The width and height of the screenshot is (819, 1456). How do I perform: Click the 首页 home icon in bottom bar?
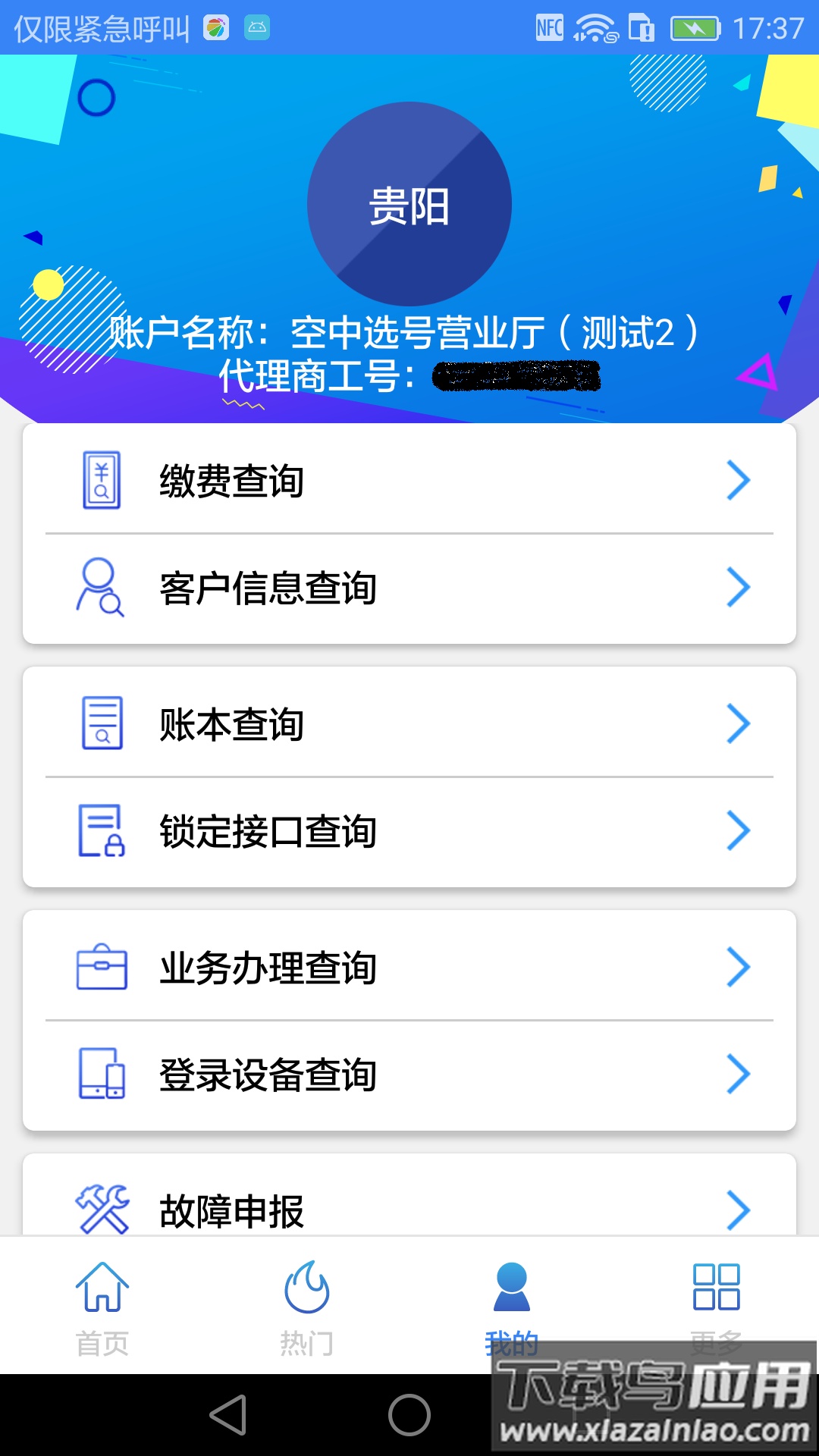104,1285
